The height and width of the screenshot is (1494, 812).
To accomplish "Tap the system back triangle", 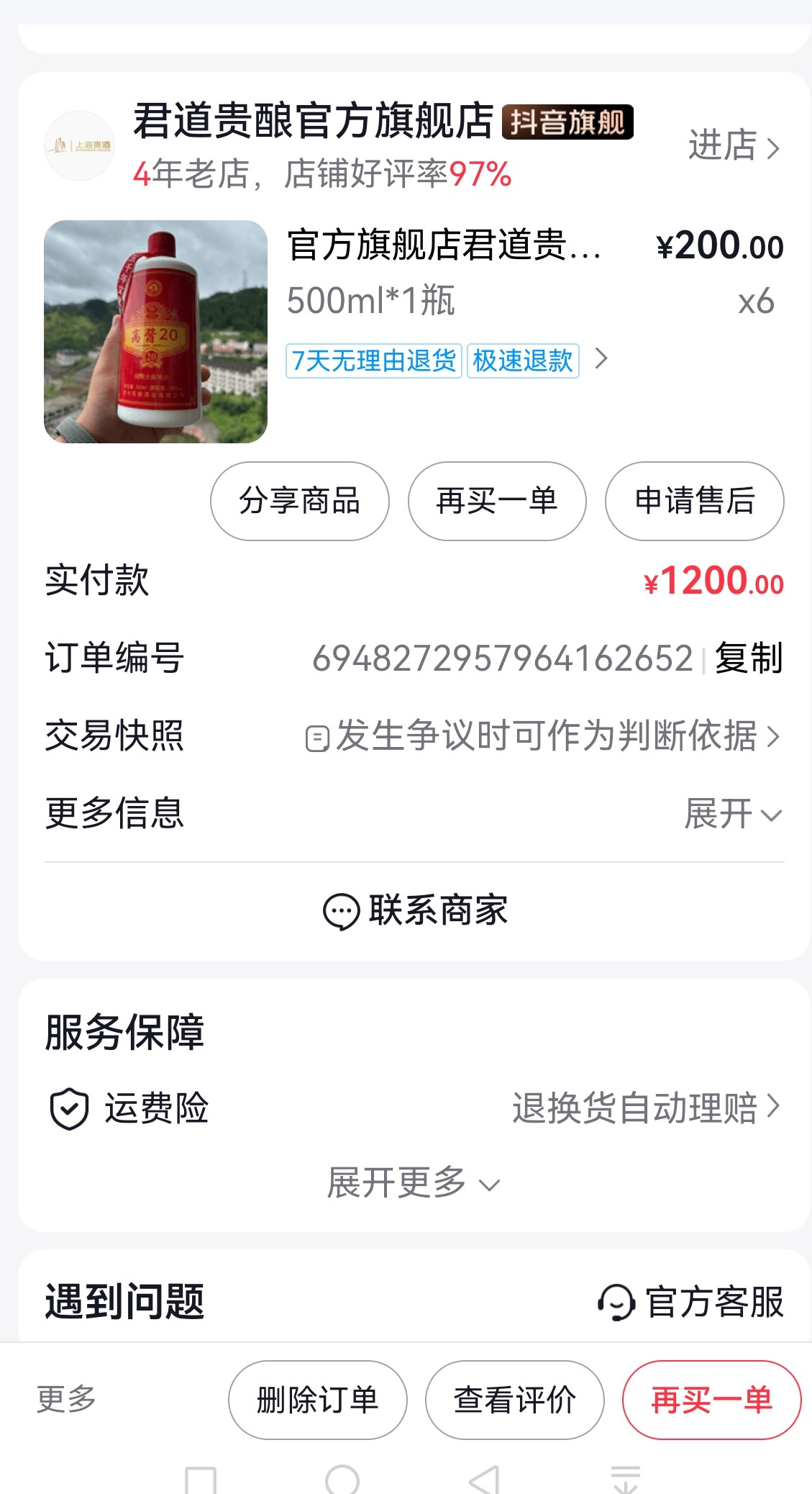I will 483,1480.
